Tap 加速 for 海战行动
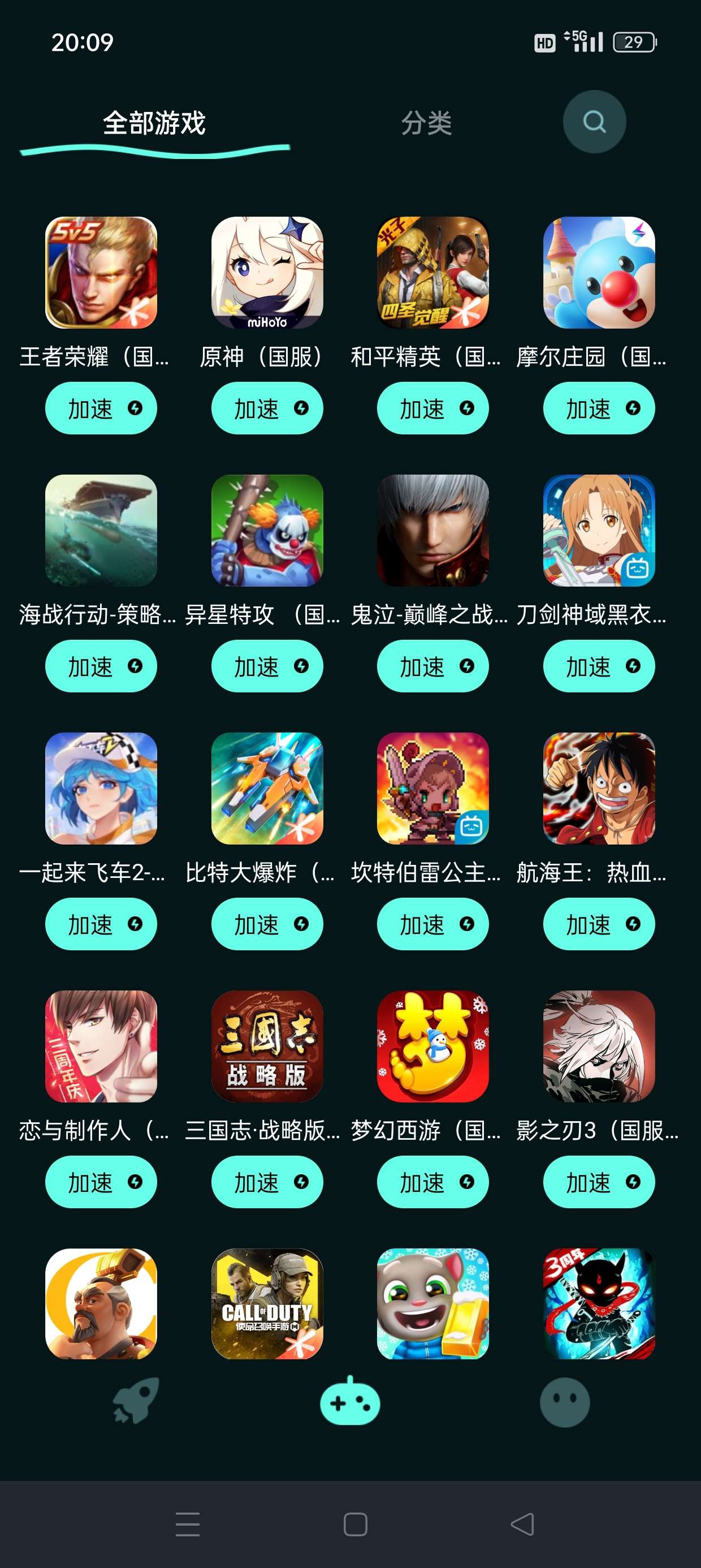 point(101,666)
